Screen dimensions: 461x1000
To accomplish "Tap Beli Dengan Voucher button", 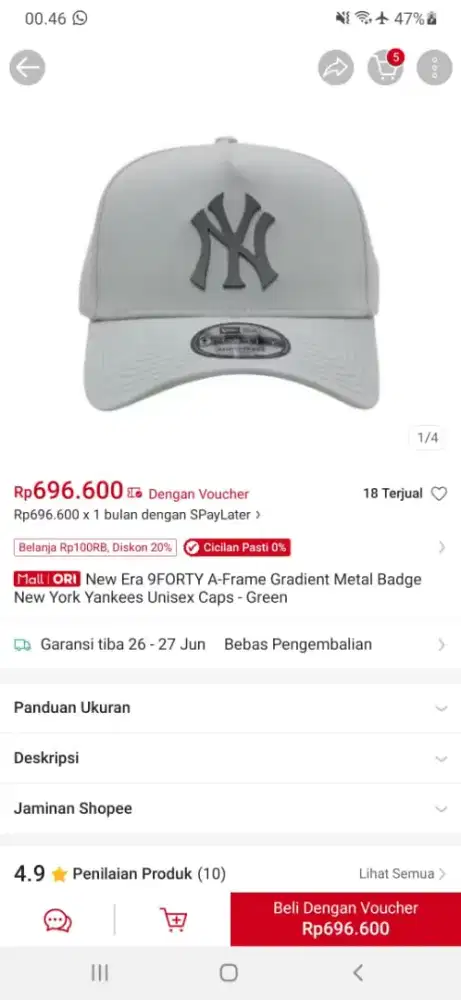I will tap(346, 919).
